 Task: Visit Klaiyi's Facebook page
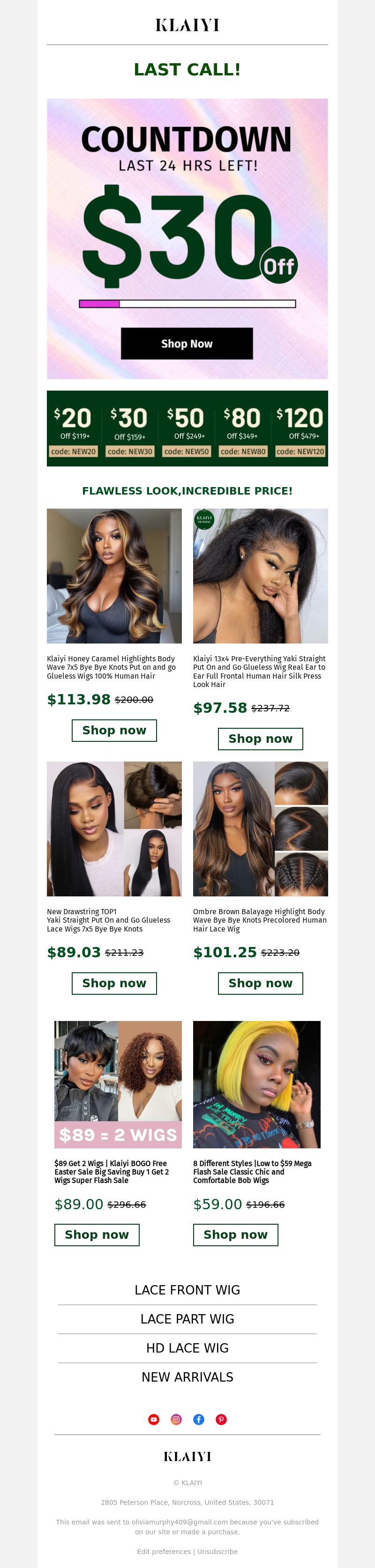click(x=198, y=1419)
